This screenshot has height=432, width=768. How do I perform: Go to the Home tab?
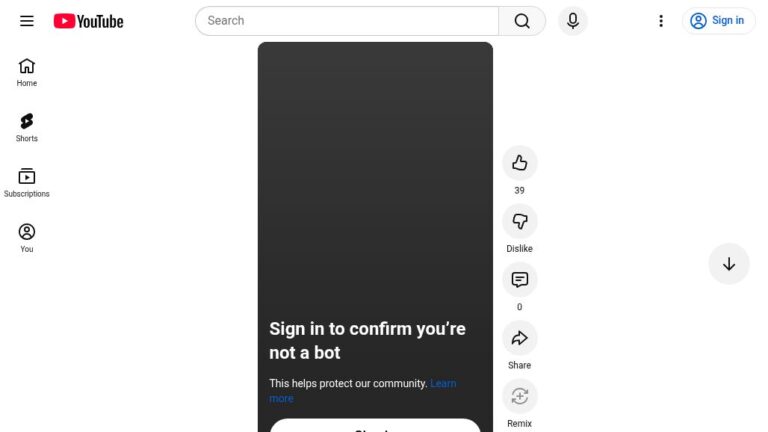27,72
